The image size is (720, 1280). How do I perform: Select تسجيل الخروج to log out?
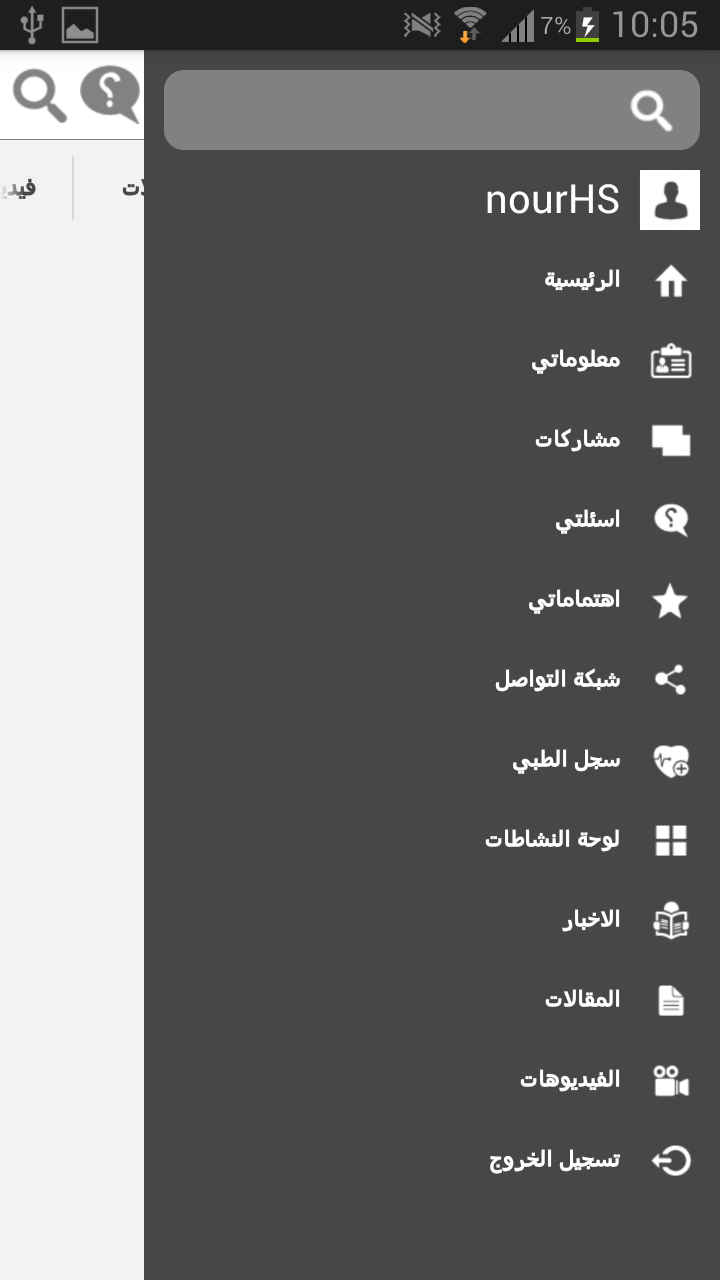tap(432, 1160)
